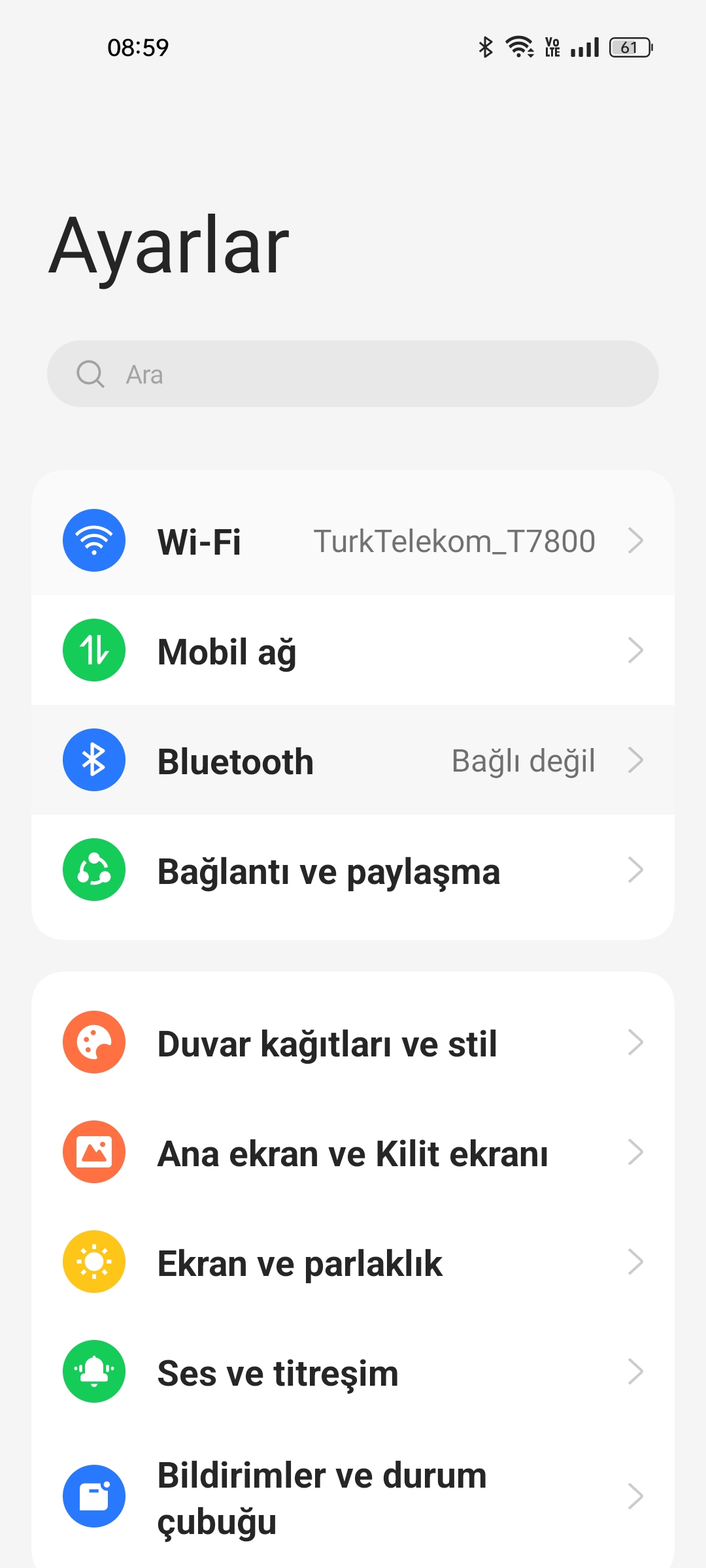This screenshot has height=1568, width=706.
Task: Open Ekran ve parlaklık settings
Action: click(x=353, y=1262)
